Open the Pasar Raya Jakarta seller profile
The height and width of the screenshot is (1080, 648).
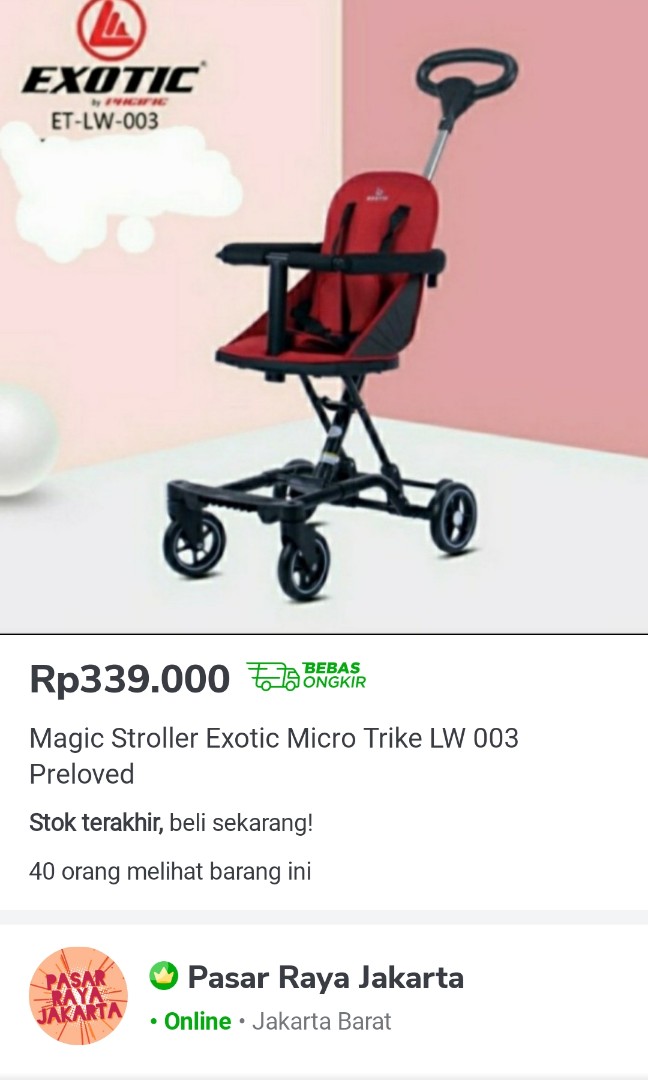pyautogui.click(x=325, y=977)
